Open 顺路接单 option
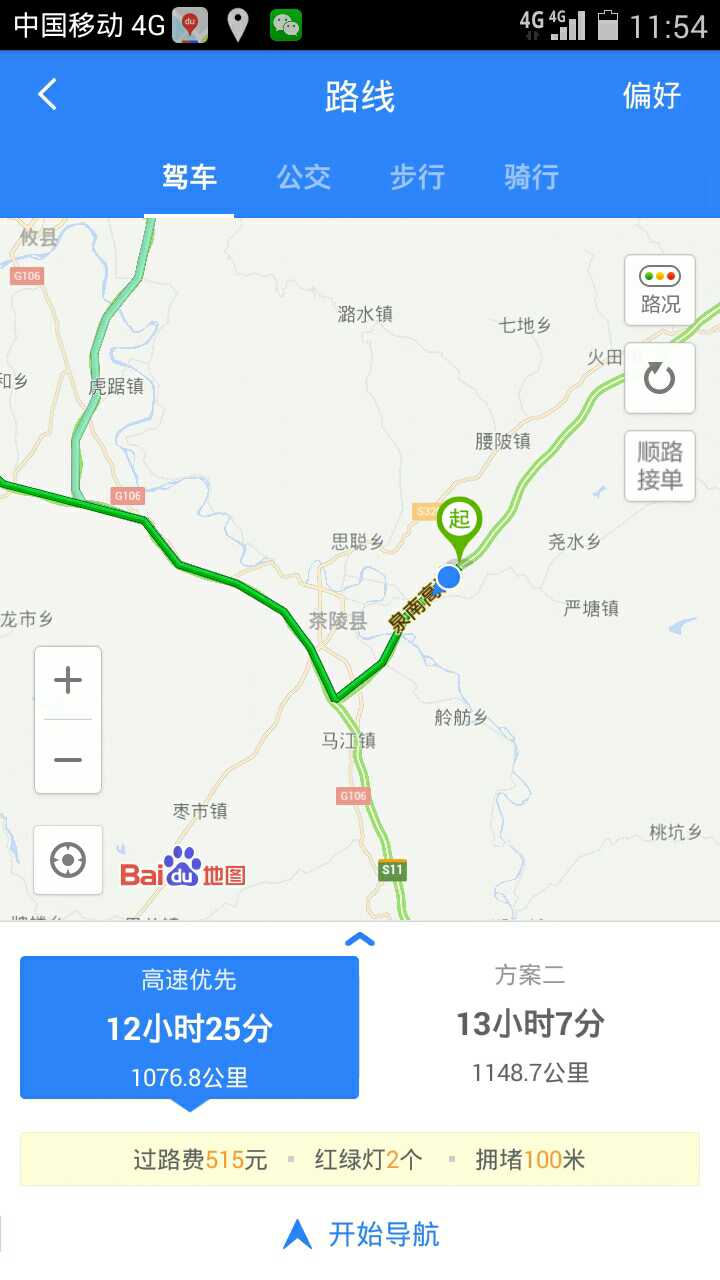 pyautogui.click(x=660, y=466)
